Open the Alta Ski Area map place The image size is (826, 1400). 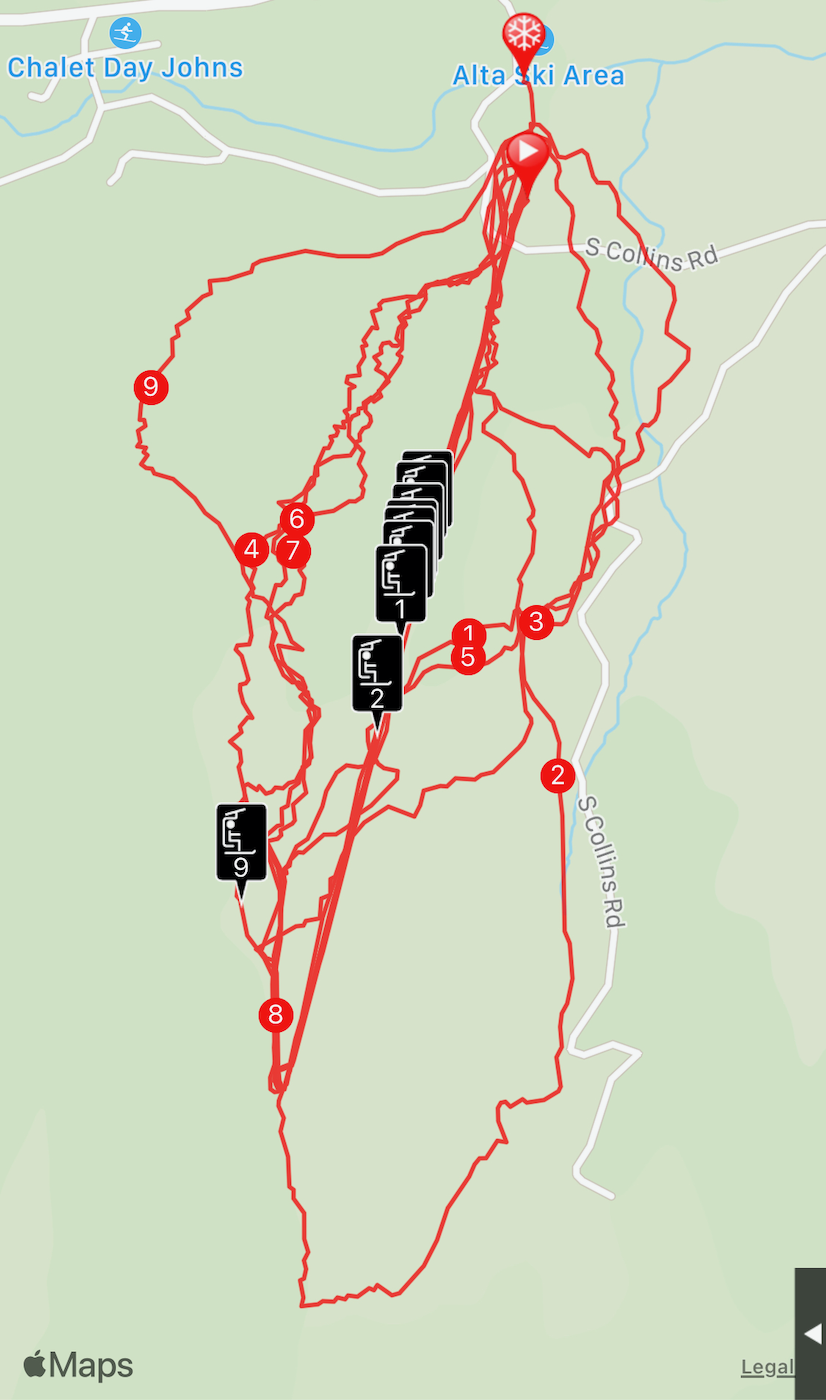click(538, 75)
